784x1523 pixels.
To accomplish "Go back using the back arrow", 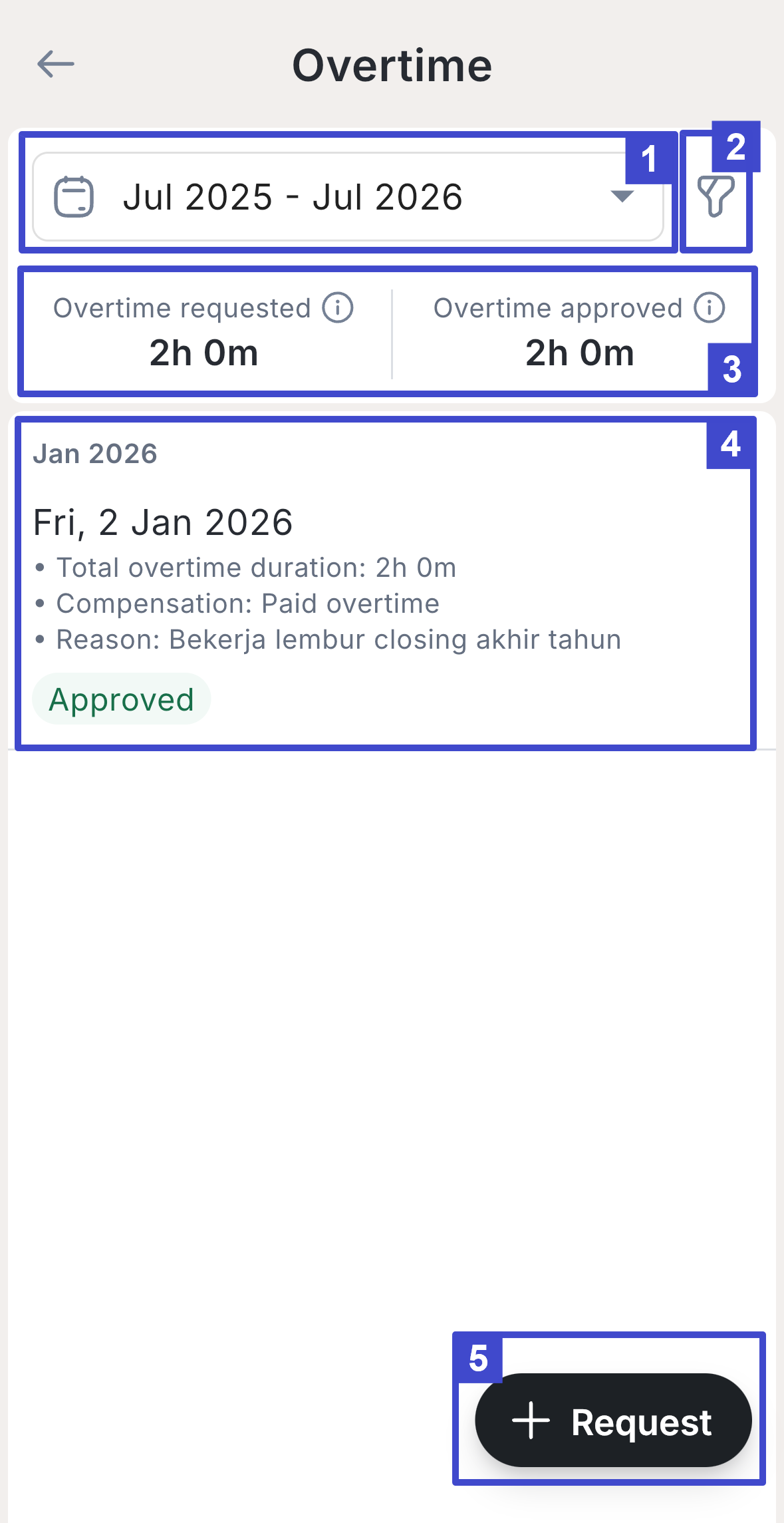I will click(56, 65).
